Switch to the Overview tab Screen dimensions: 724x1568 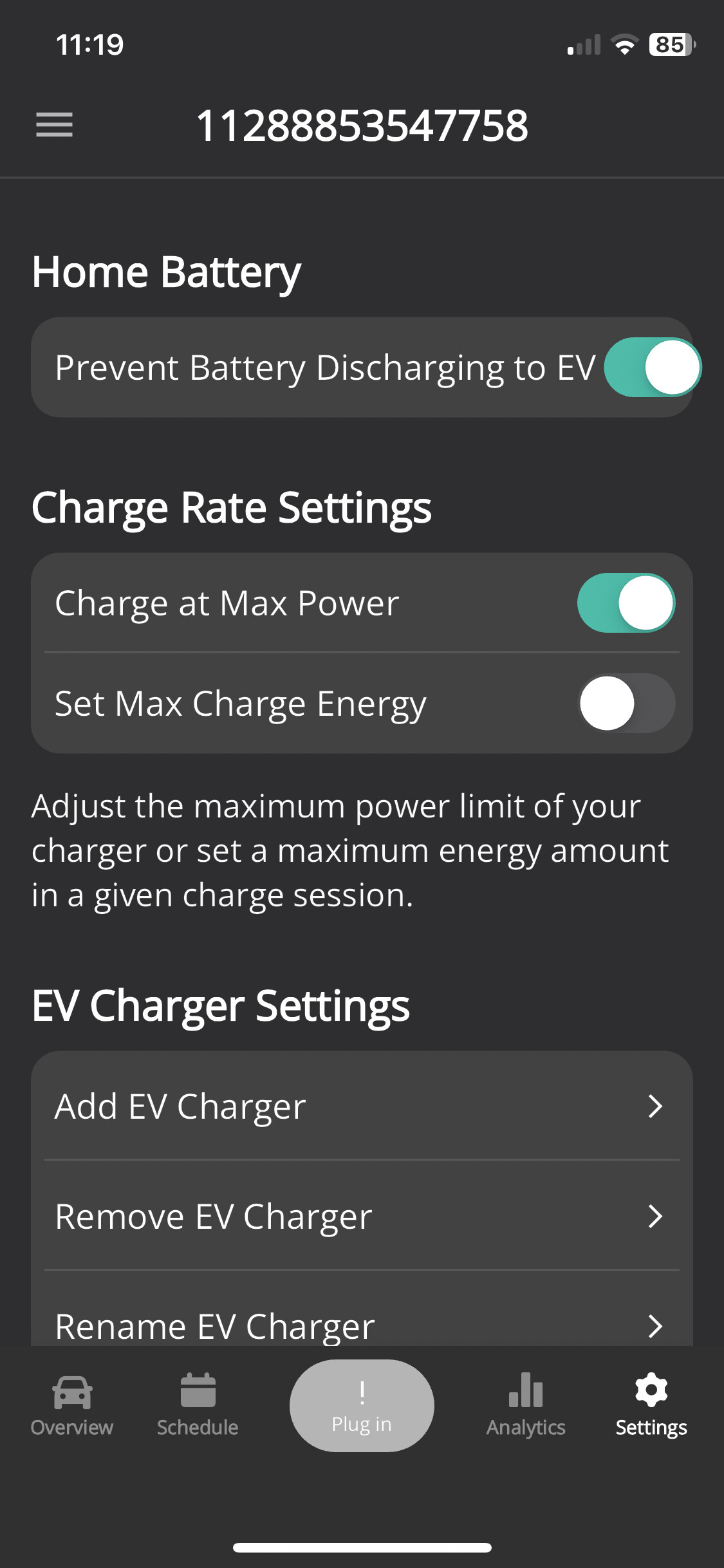[72, 1406]
